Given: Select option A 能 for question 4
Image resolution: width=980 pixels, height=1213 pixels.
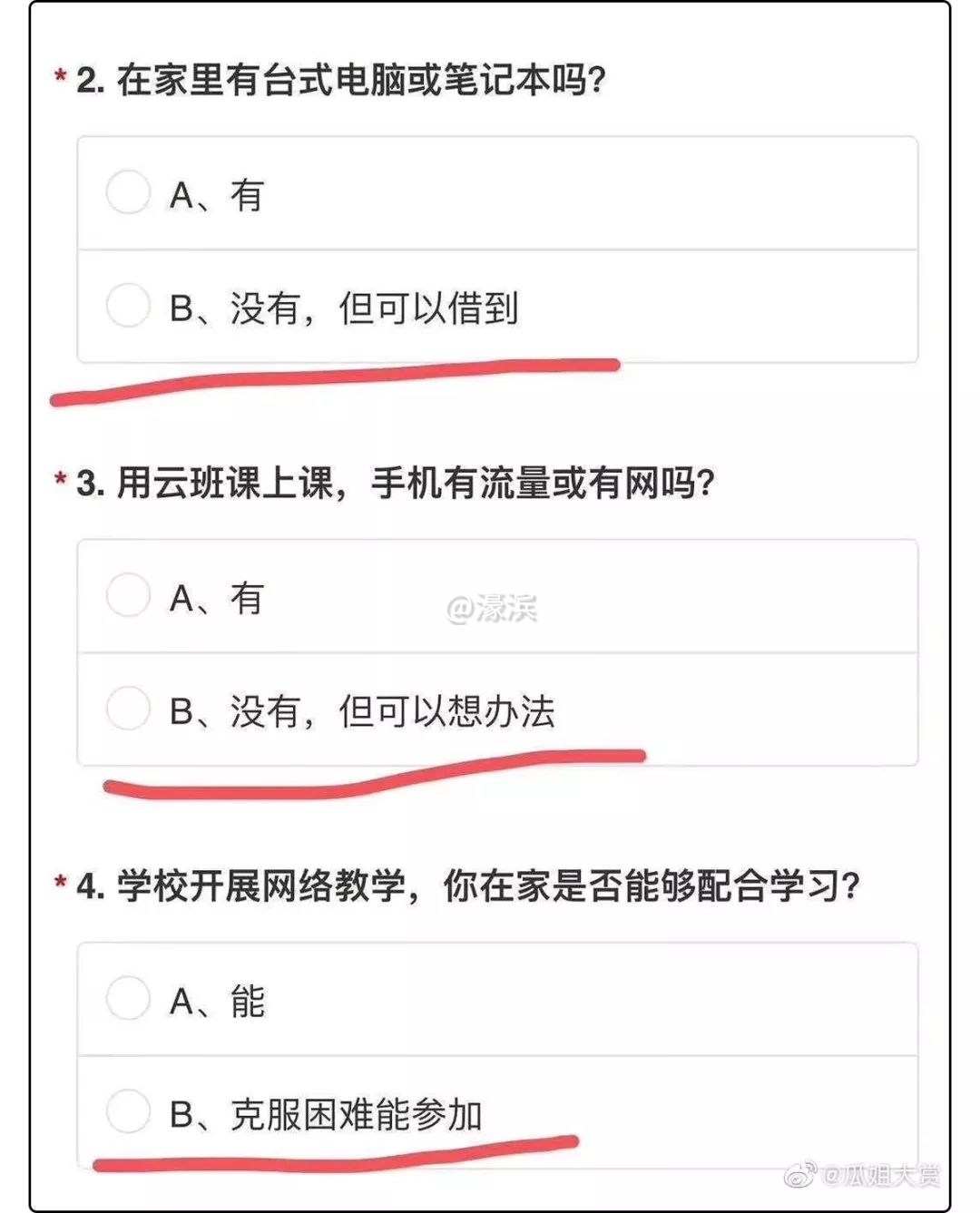Looking at the screenshot, I should [128, 999].
